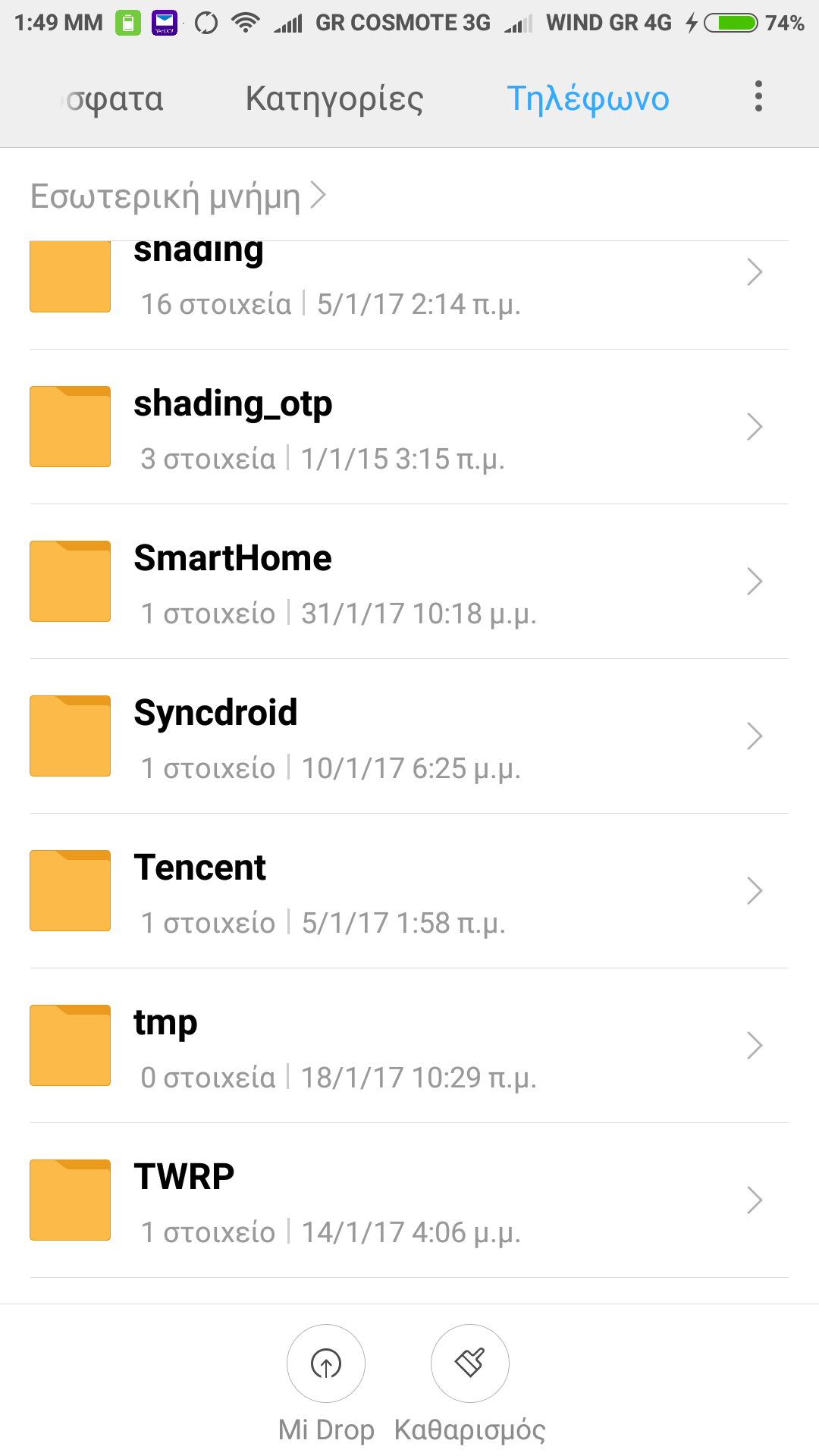Go to the partially visible left tab
819x1456 pixels.
(112, 99)
